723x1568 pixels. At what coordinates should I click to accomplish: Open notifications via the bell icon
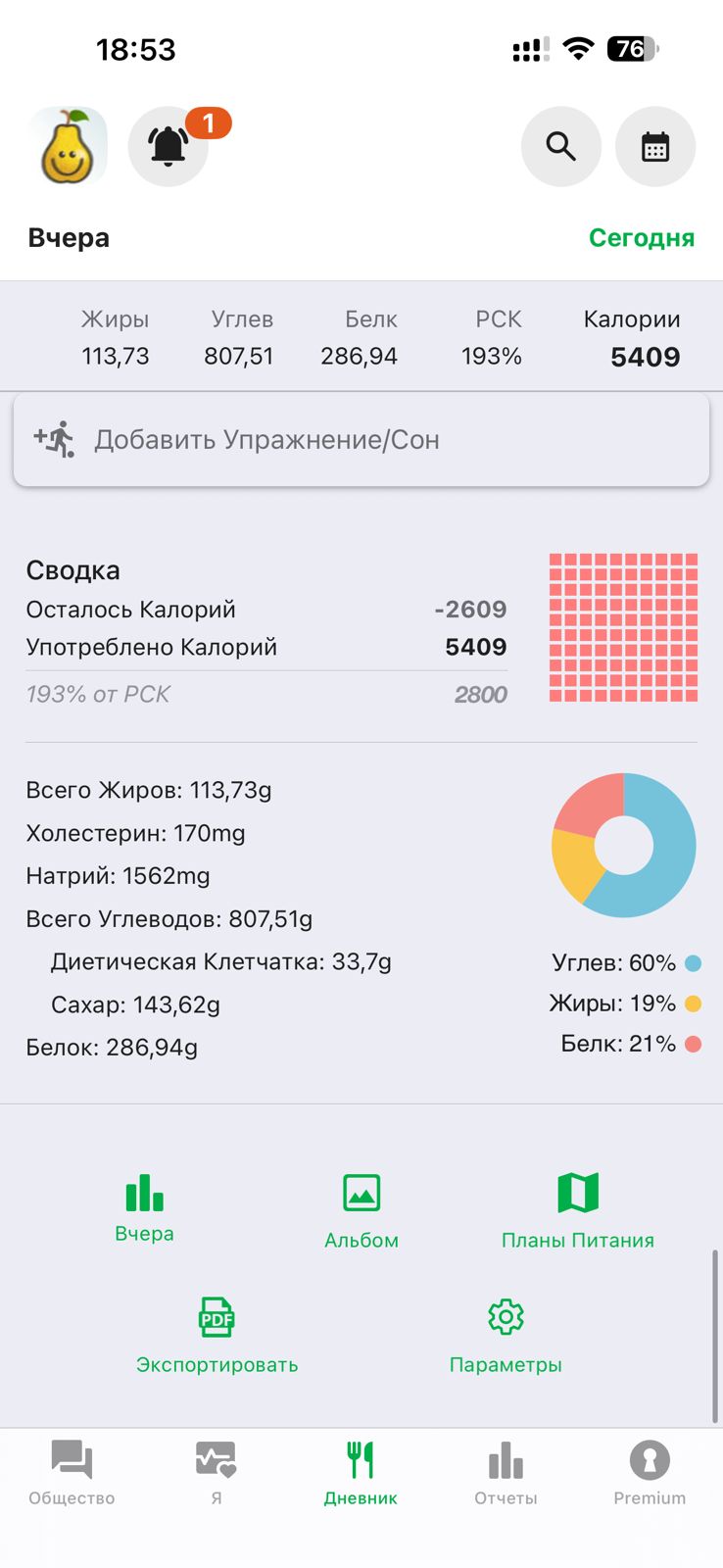tap(168, 146)
